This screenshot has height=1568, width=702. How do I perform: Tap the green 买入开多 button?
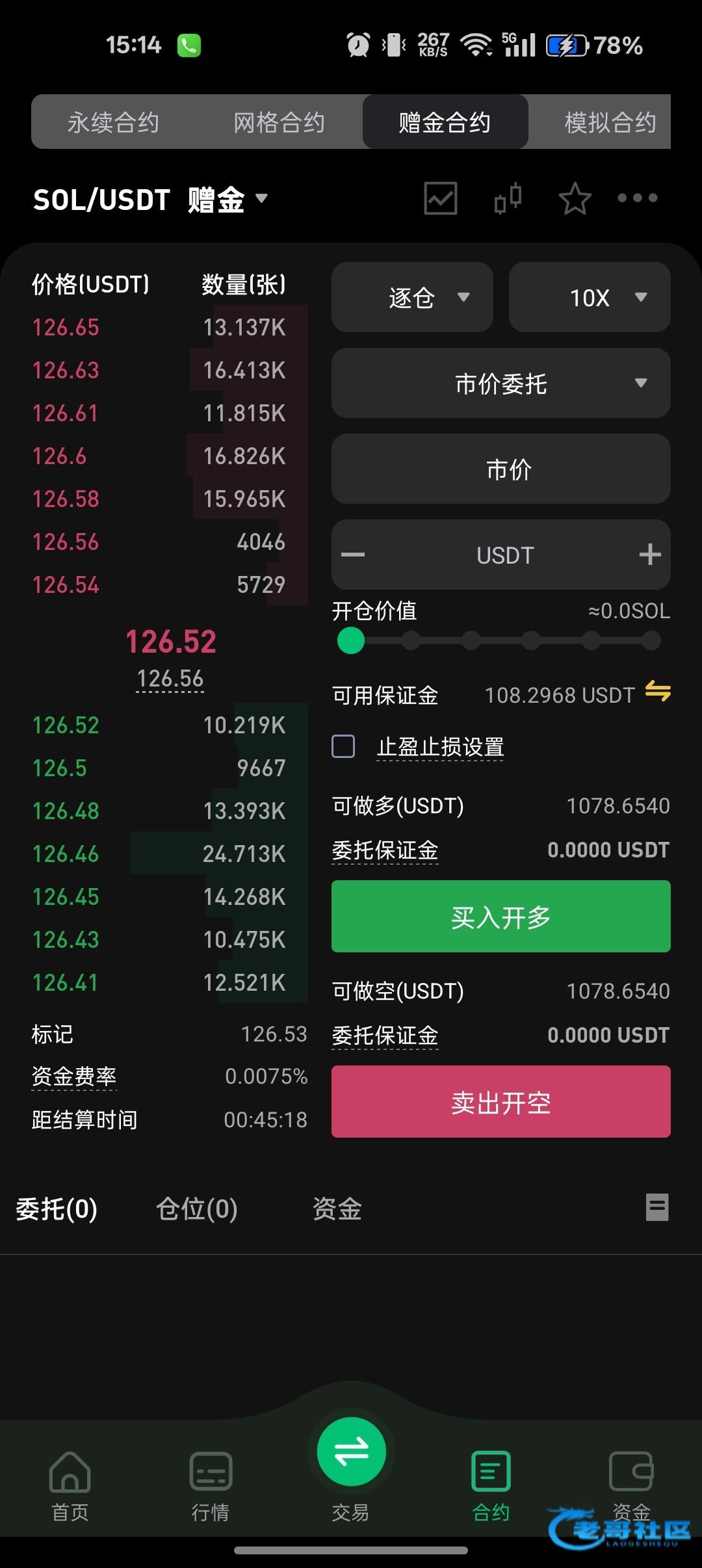[x=500, y=917]
